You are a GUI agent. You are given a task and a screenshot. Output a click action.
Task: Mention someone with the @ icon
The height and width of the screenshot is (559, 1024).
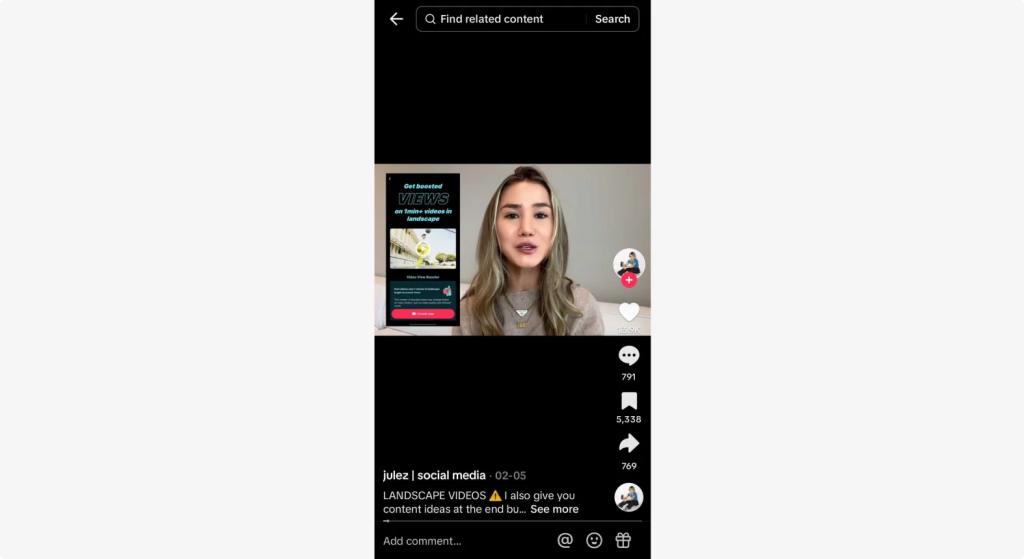click(x=565, y=541)
